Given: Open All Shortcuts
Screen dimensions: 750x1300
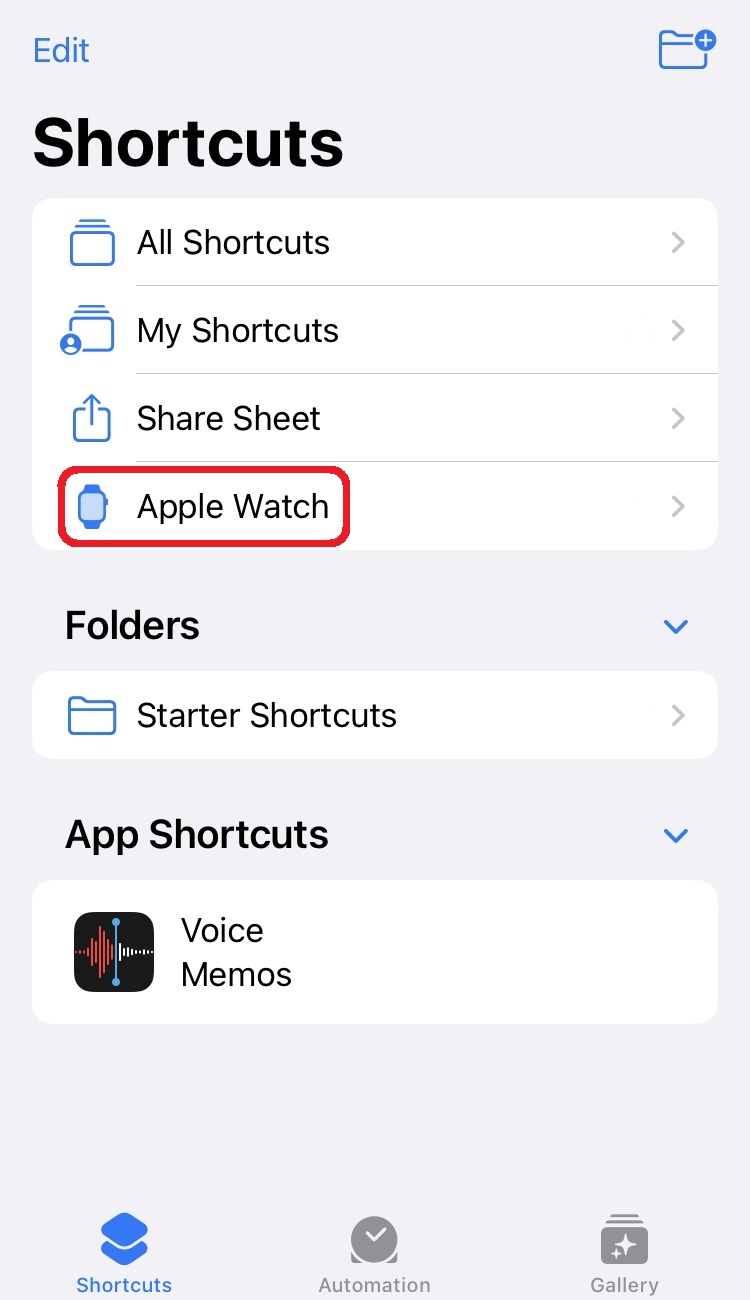Looking at the screenshot, I should (x=375, y=242).
